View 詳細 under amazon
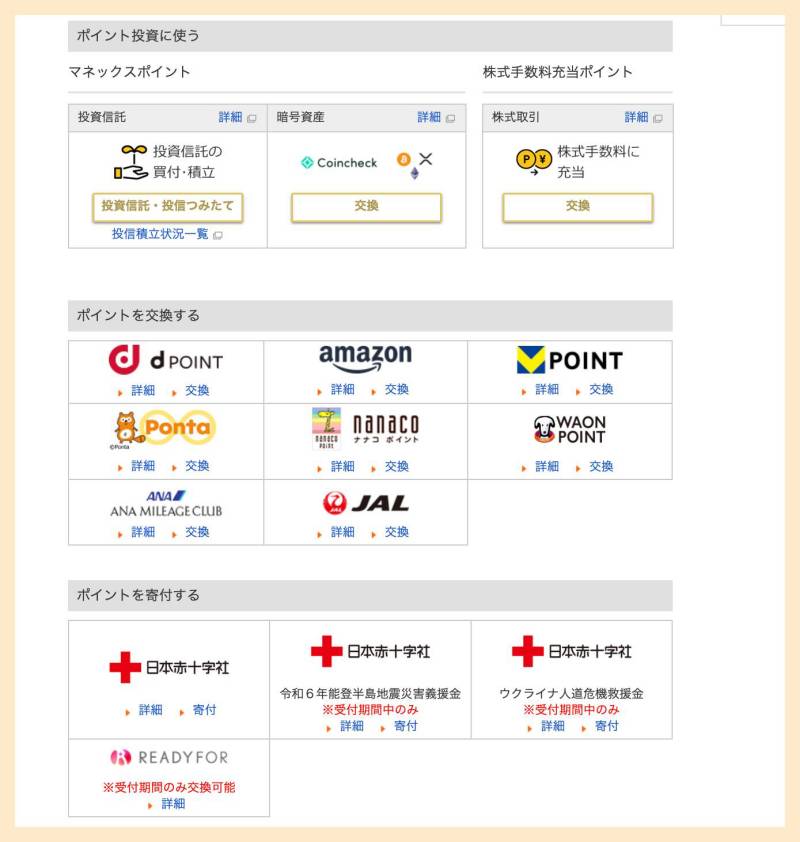The width and height of the screenshot is (800, 842). pyautogui.click(x=342, y=389)
